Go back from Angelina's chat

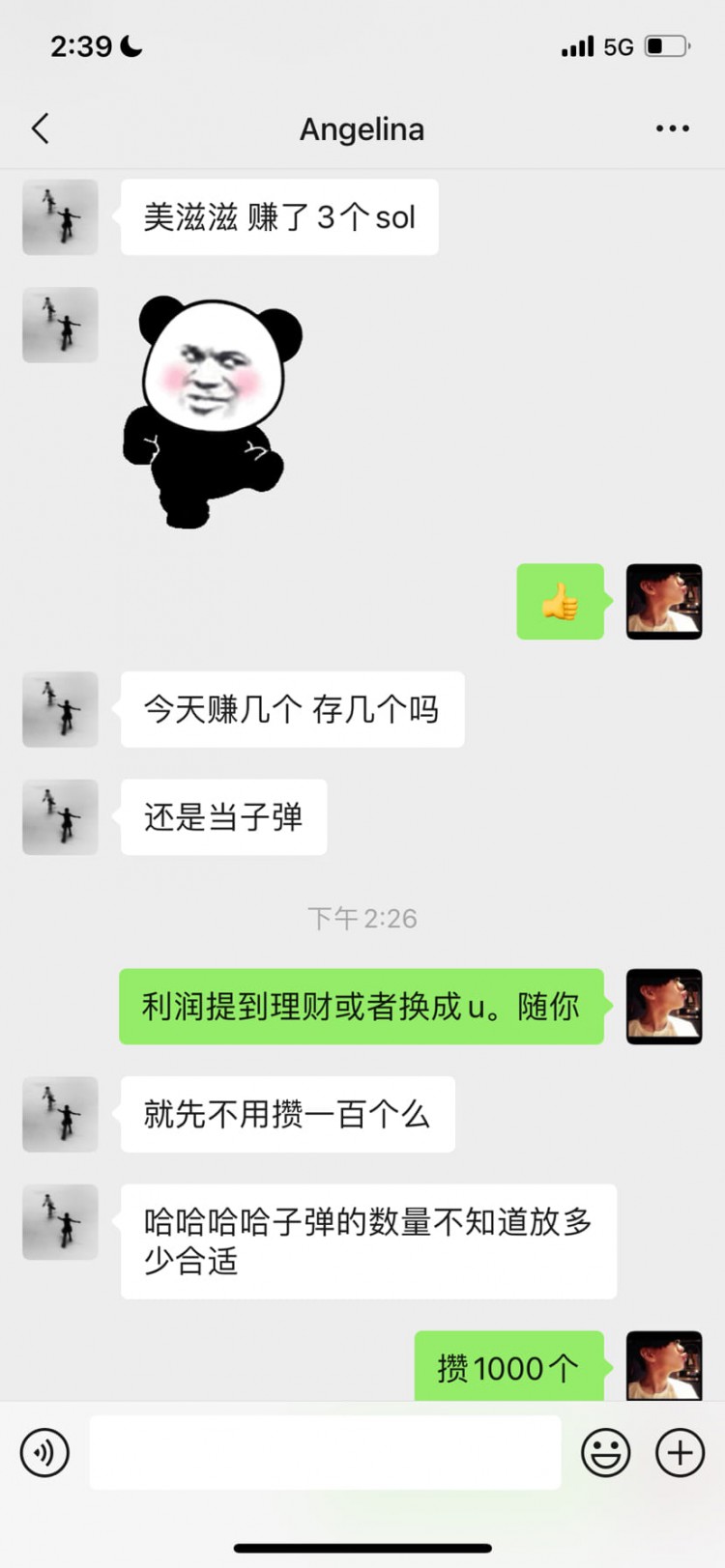coord(41,128)
